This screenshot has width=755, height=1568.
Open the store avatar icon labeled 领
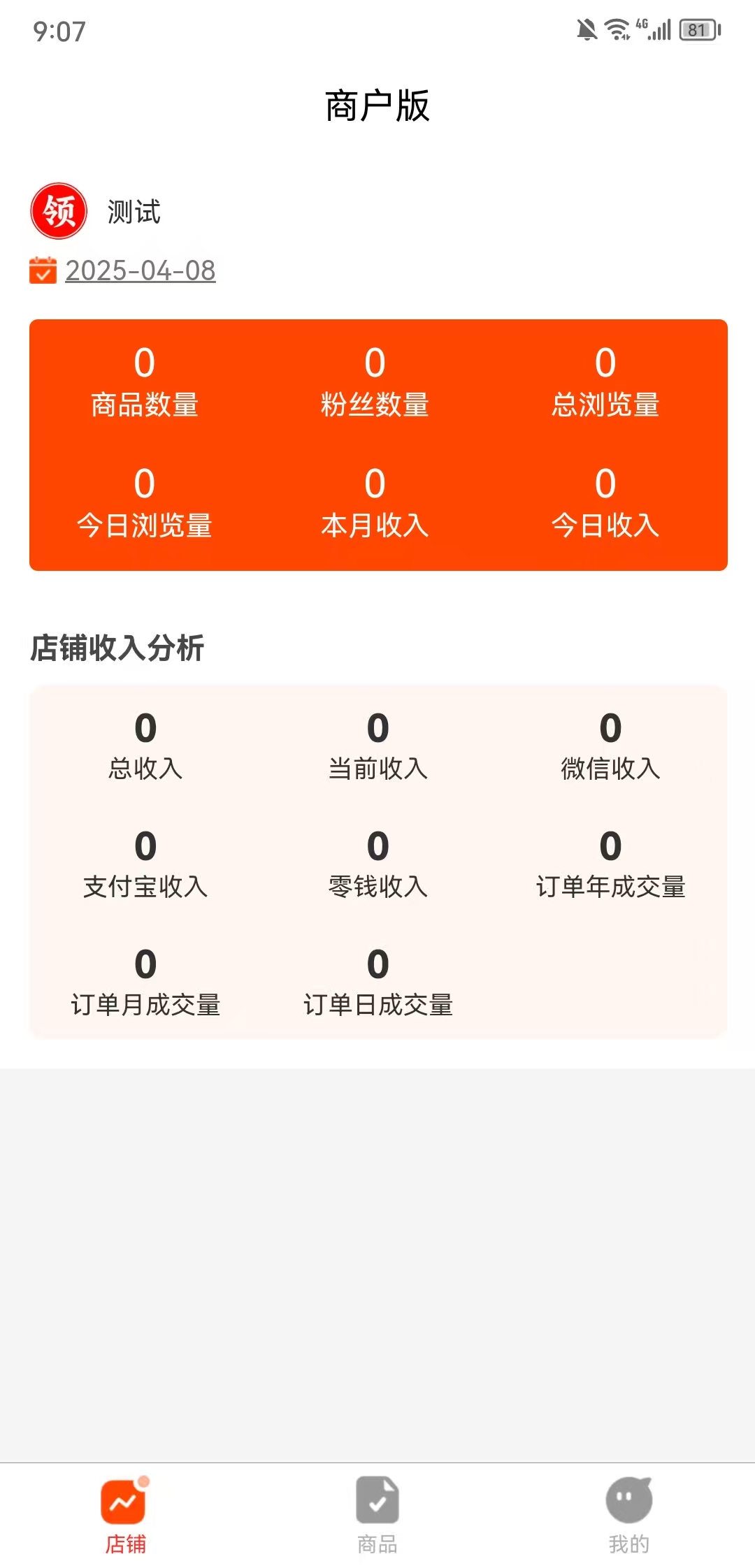pyautogui.click(x=60, y=212)
